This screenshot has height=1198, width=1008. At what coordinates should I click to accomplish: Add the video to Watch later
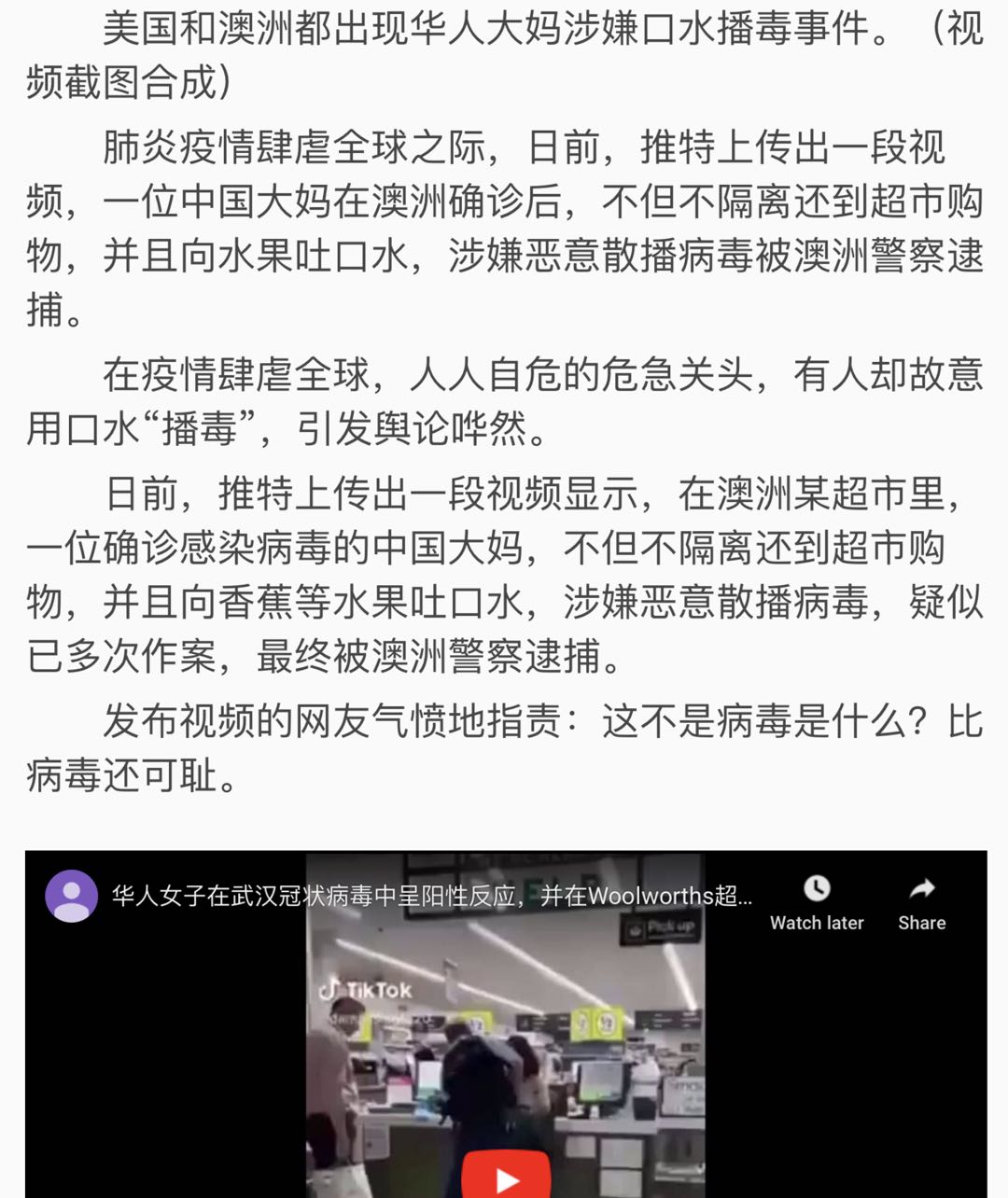click(x=817, y=902)
